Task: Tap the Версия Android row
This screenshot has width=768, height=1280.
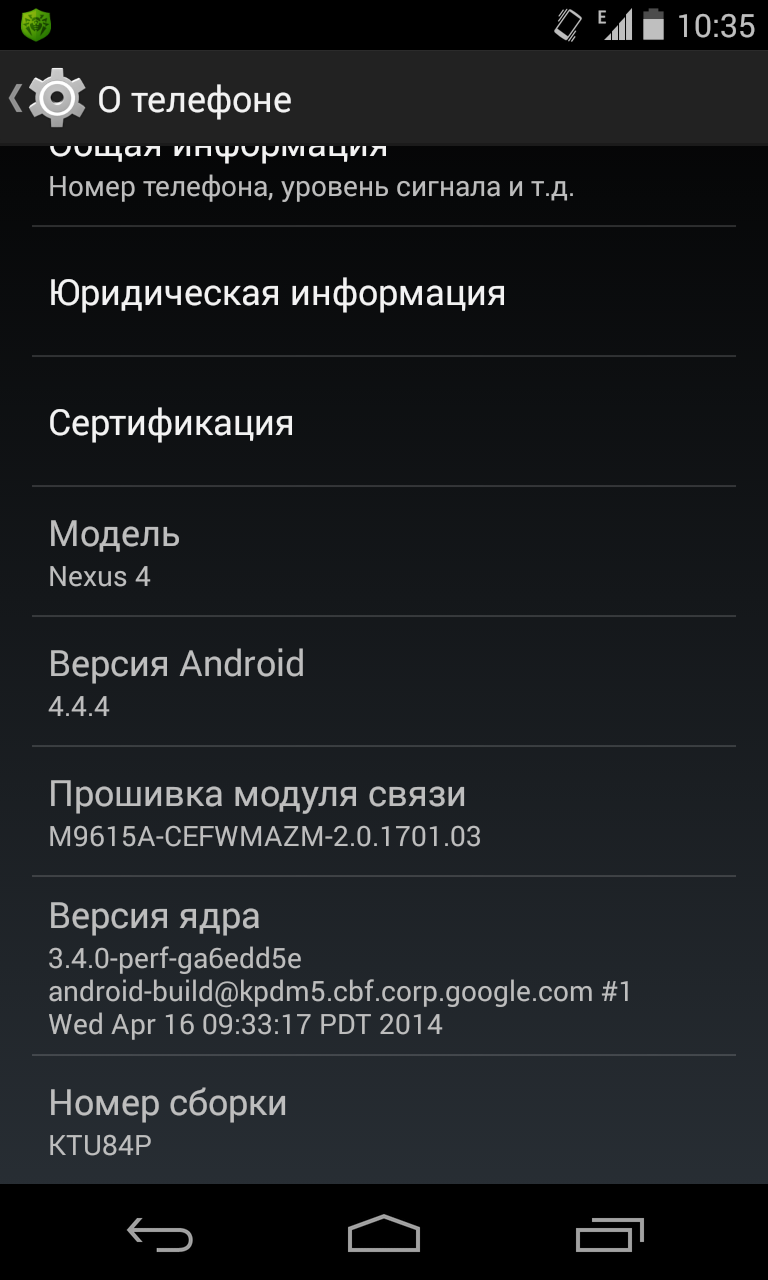Action: coord(384,682)
